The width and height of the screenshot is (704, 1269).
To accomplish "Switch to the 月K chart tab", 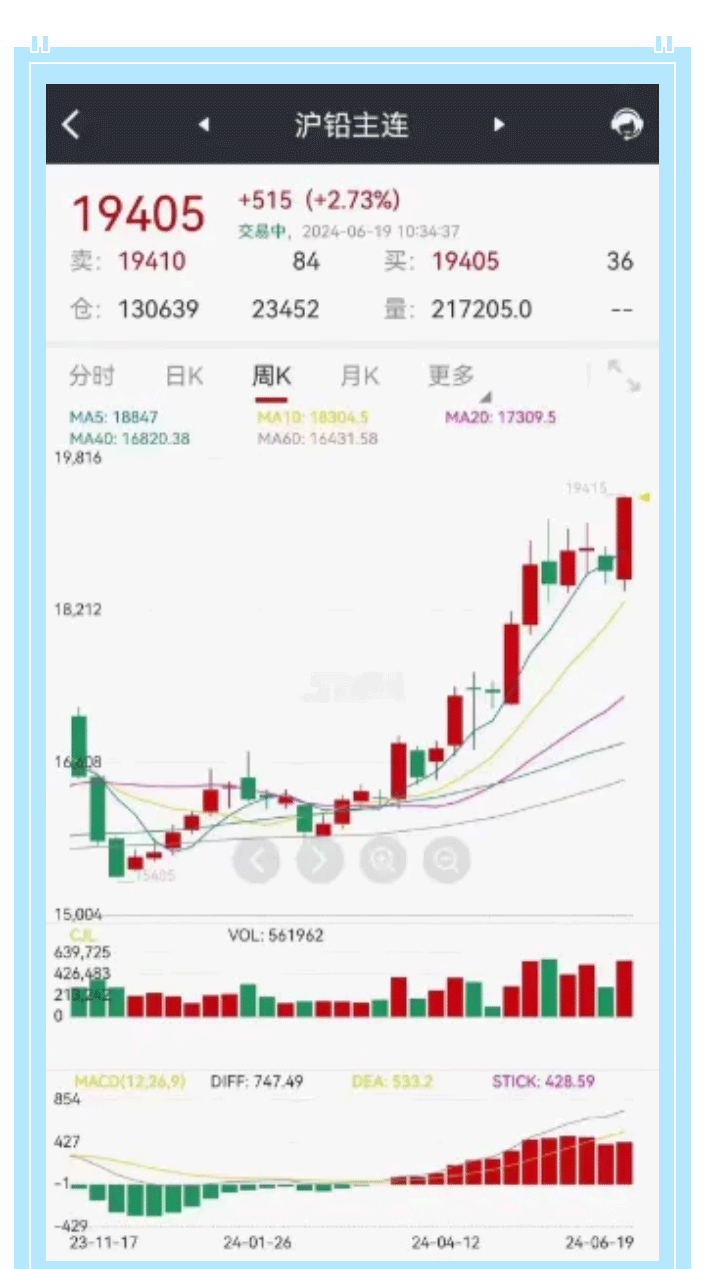I will tap(359, 376).
